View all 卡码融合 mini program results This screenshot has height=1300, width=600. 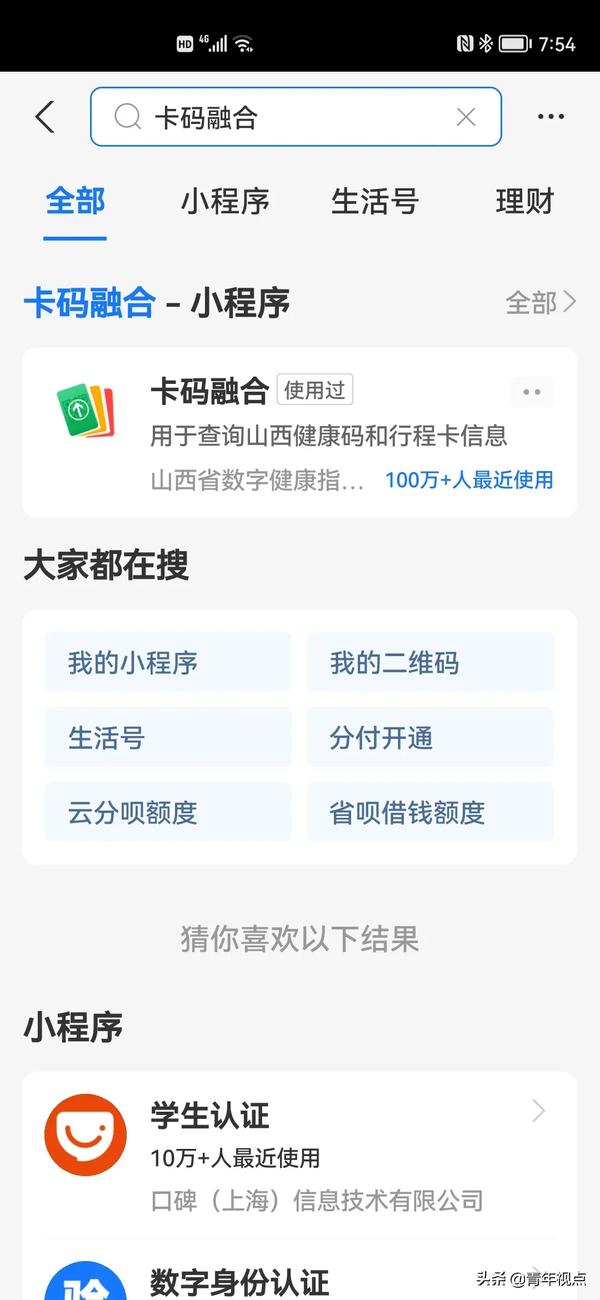pyautogui.click(x=541, y=302)
